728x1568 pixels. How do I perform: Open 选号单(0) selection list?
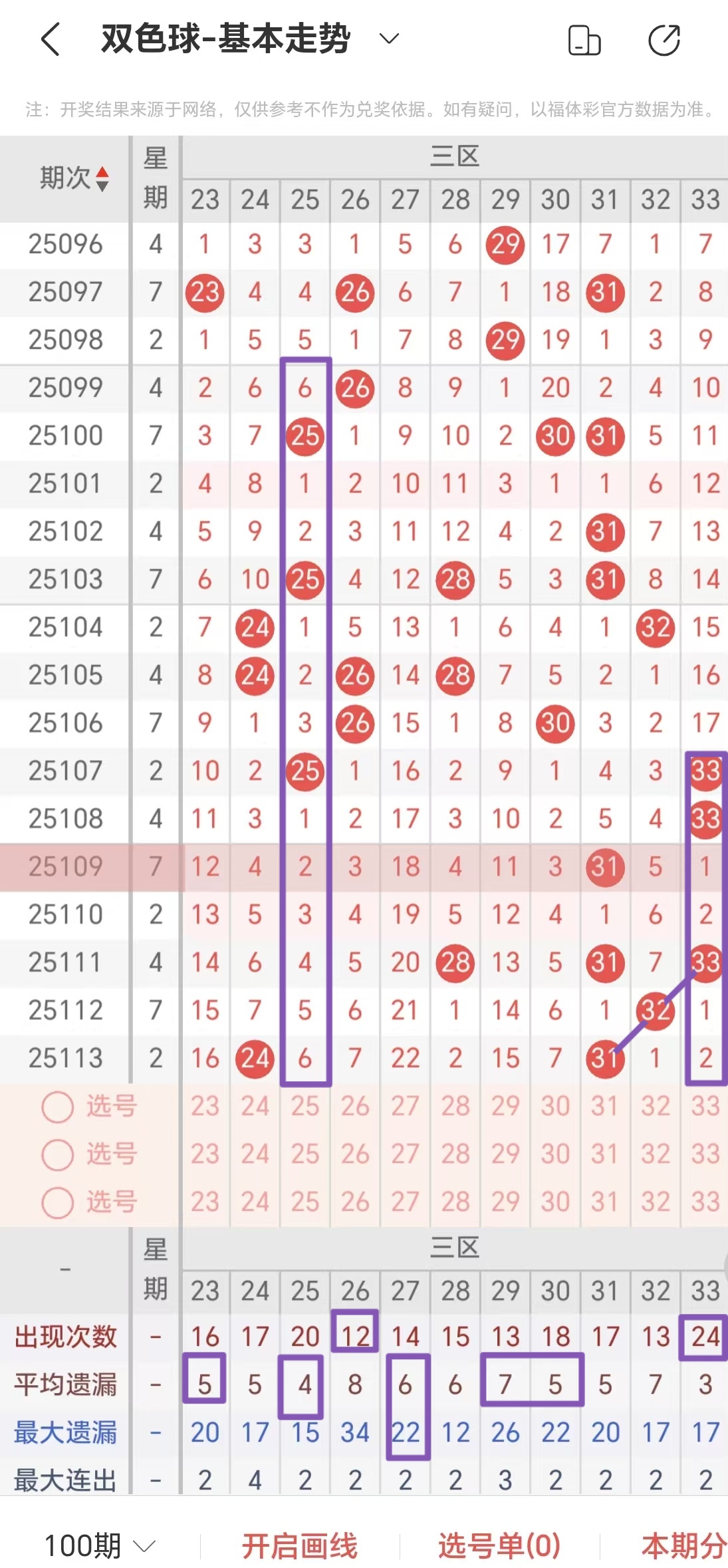coord(499,1545)
